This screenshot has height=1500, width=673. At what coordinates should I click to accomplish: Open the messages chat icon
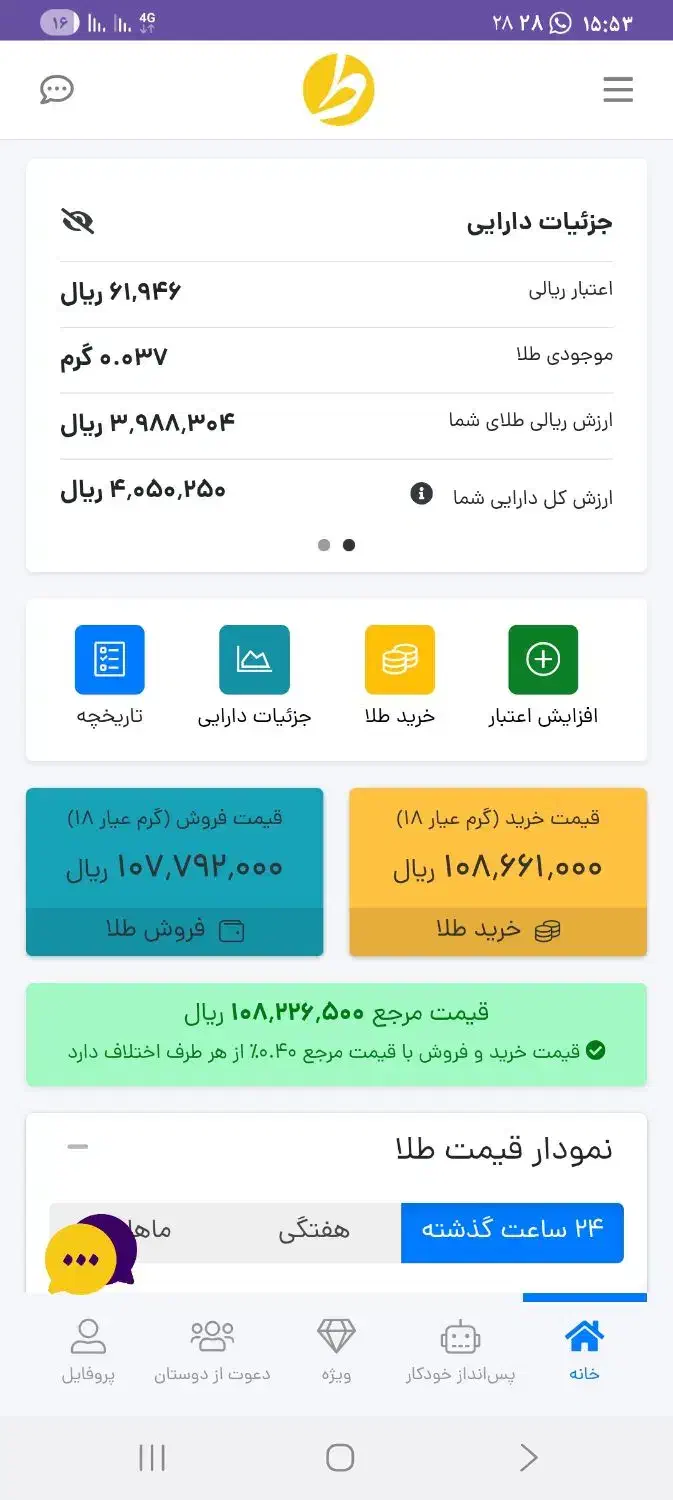[x=57, y=90]
